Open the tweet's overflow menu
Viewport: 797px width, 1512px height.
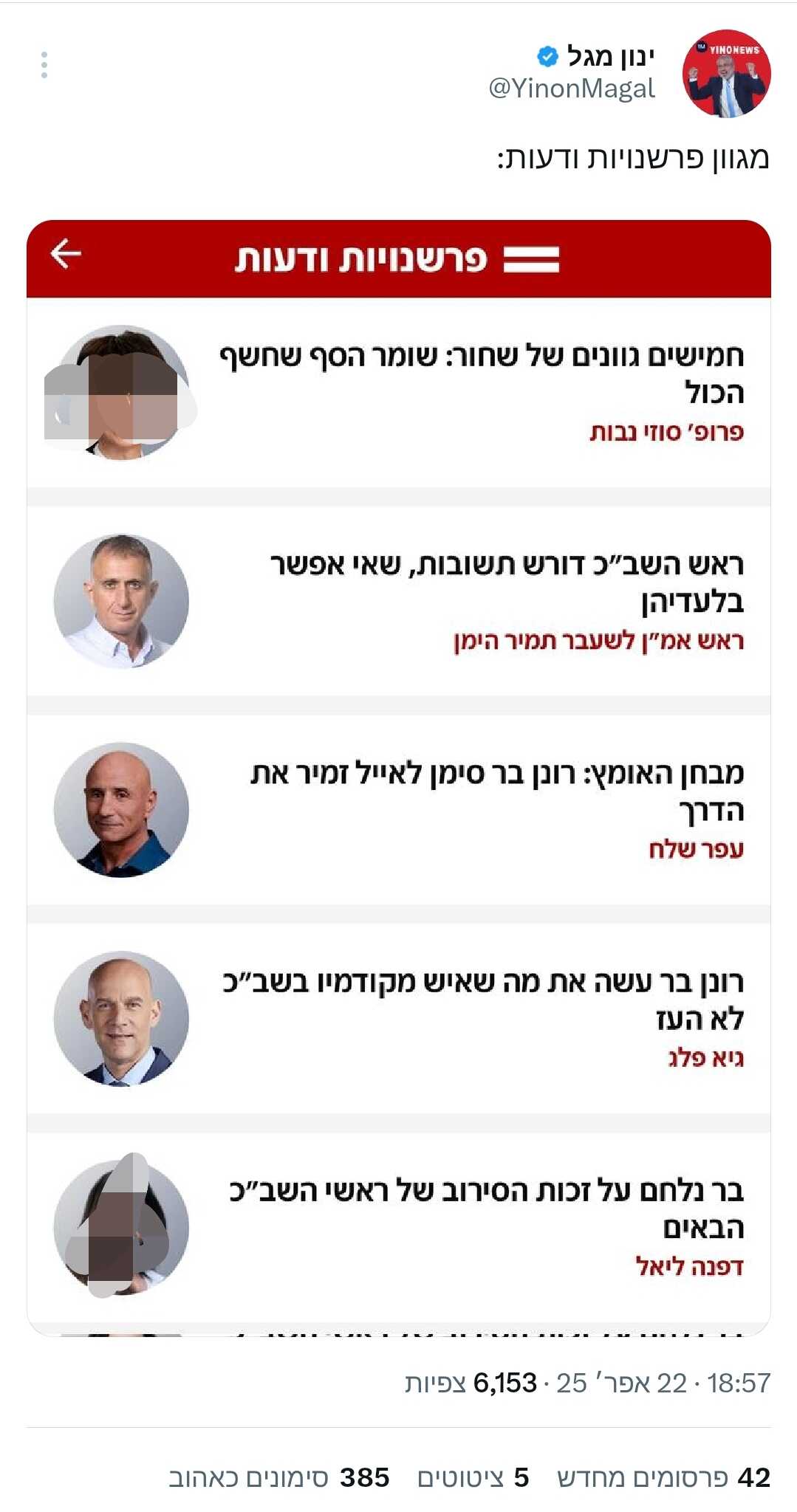(x=44, y=65)
